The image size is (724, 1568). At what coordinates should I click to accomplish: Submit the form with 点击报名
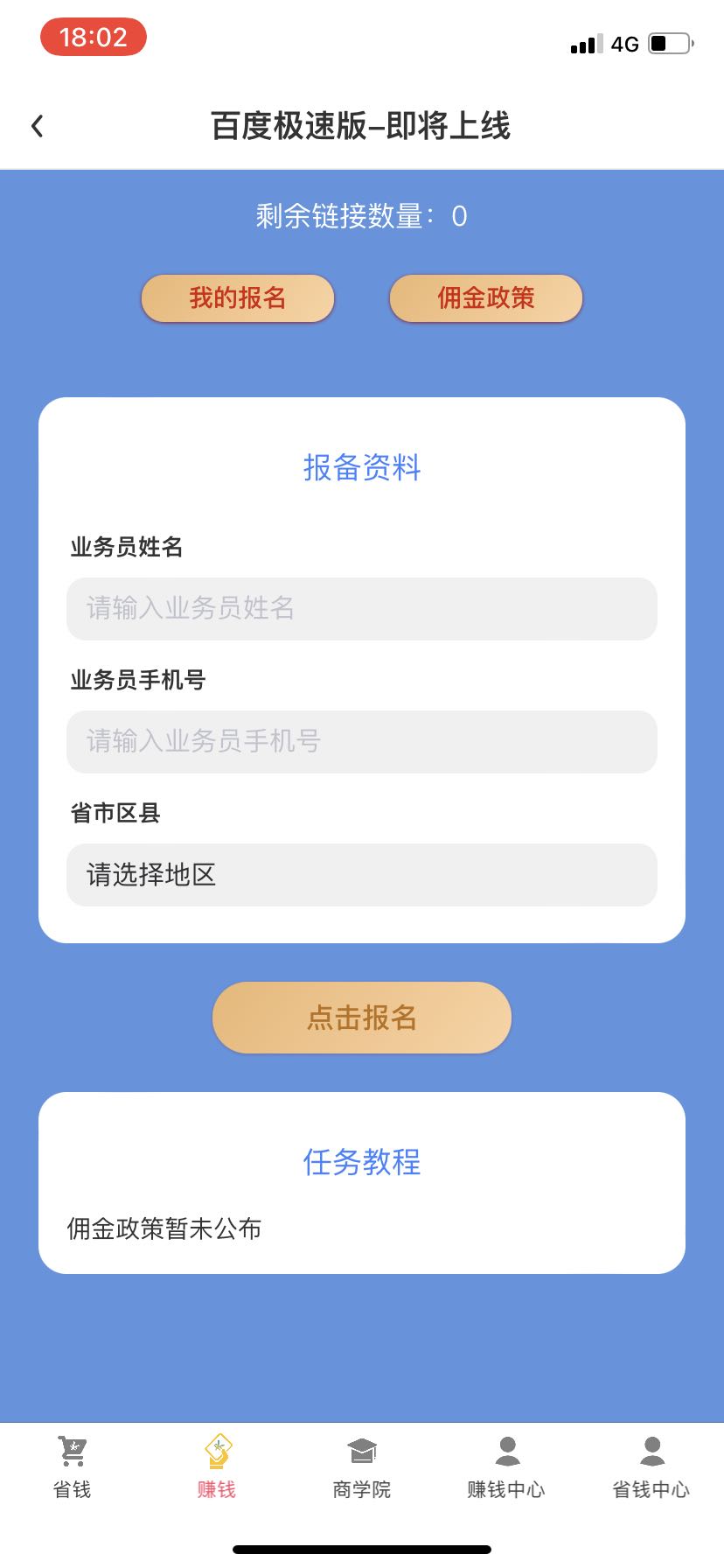click(361, 1018)
